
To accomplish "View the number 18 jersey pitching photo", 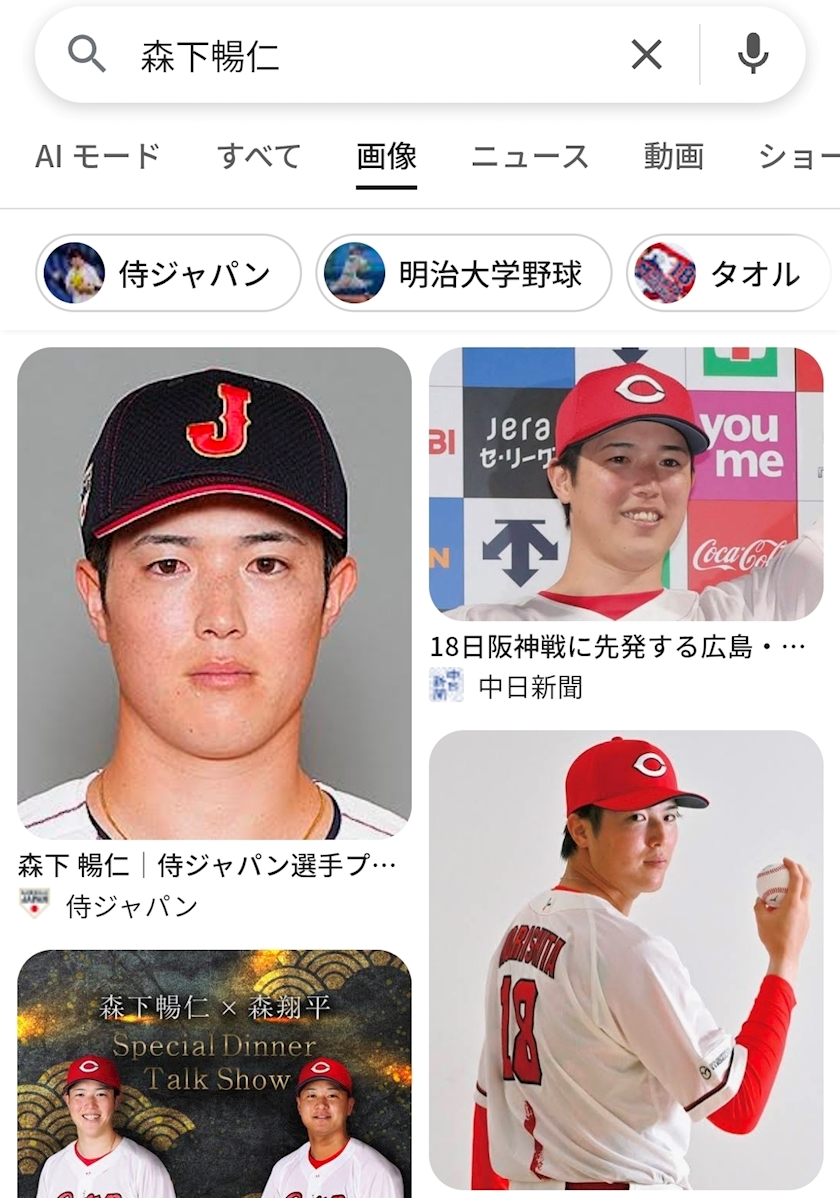I will coord(626,960).
